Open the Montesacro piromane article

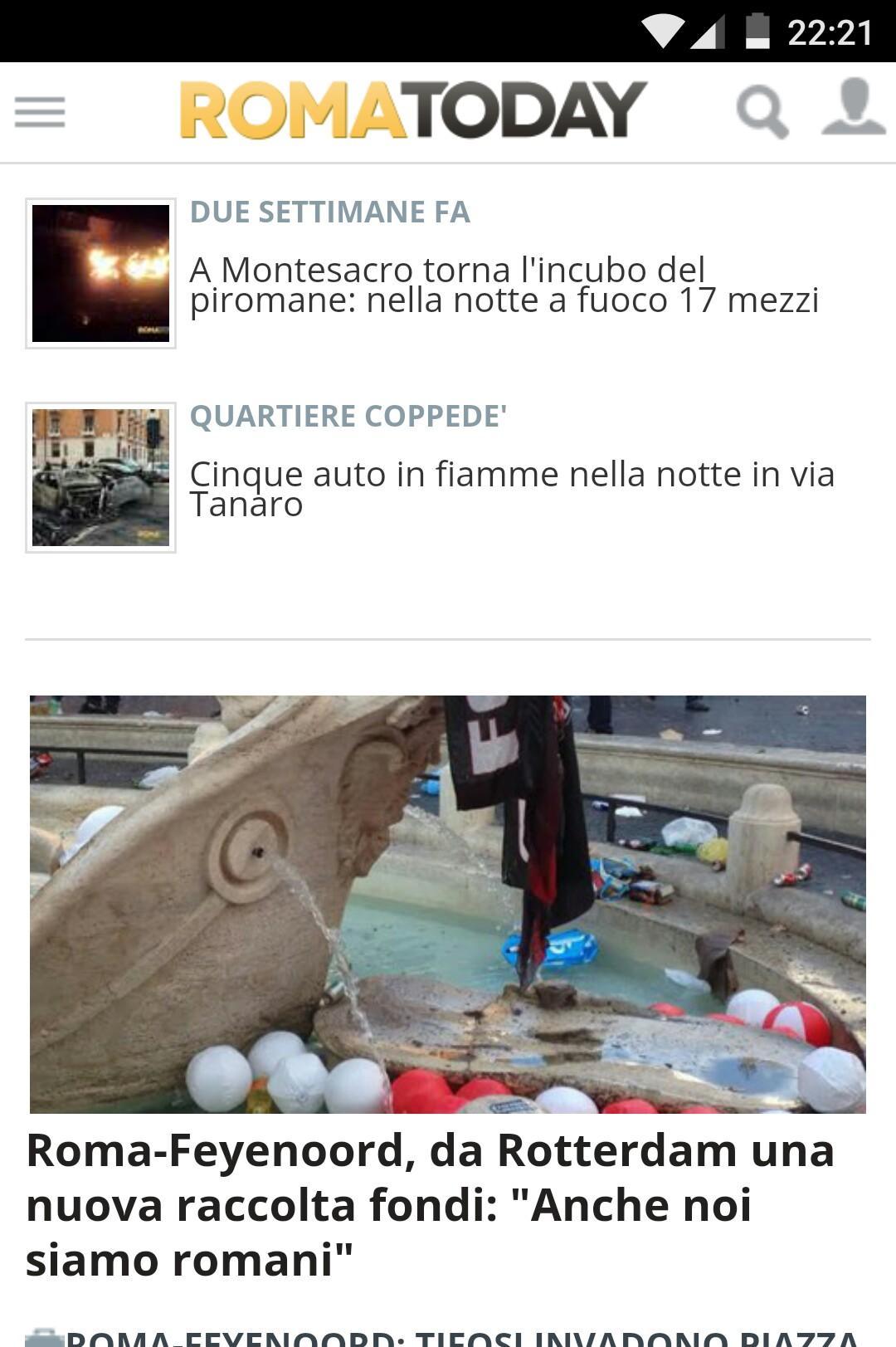click(x=504, y=285)
